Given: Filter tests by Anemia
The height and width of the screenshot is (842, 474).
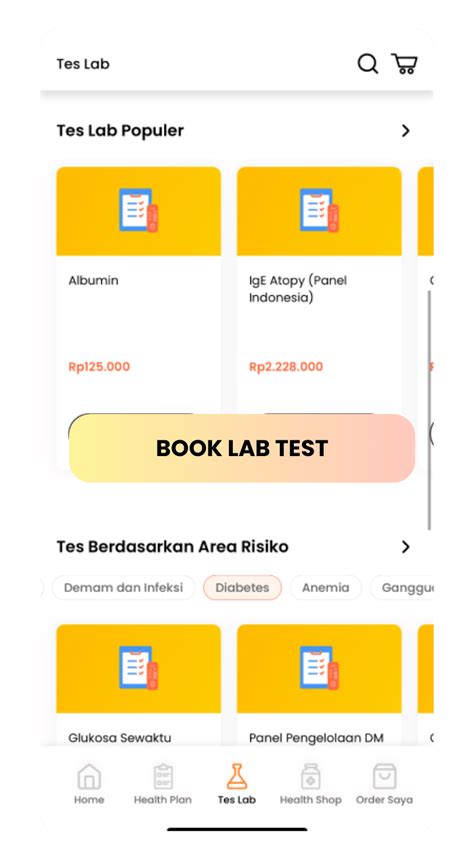Looking at the screenshot, I should click(x=325, y=587).
